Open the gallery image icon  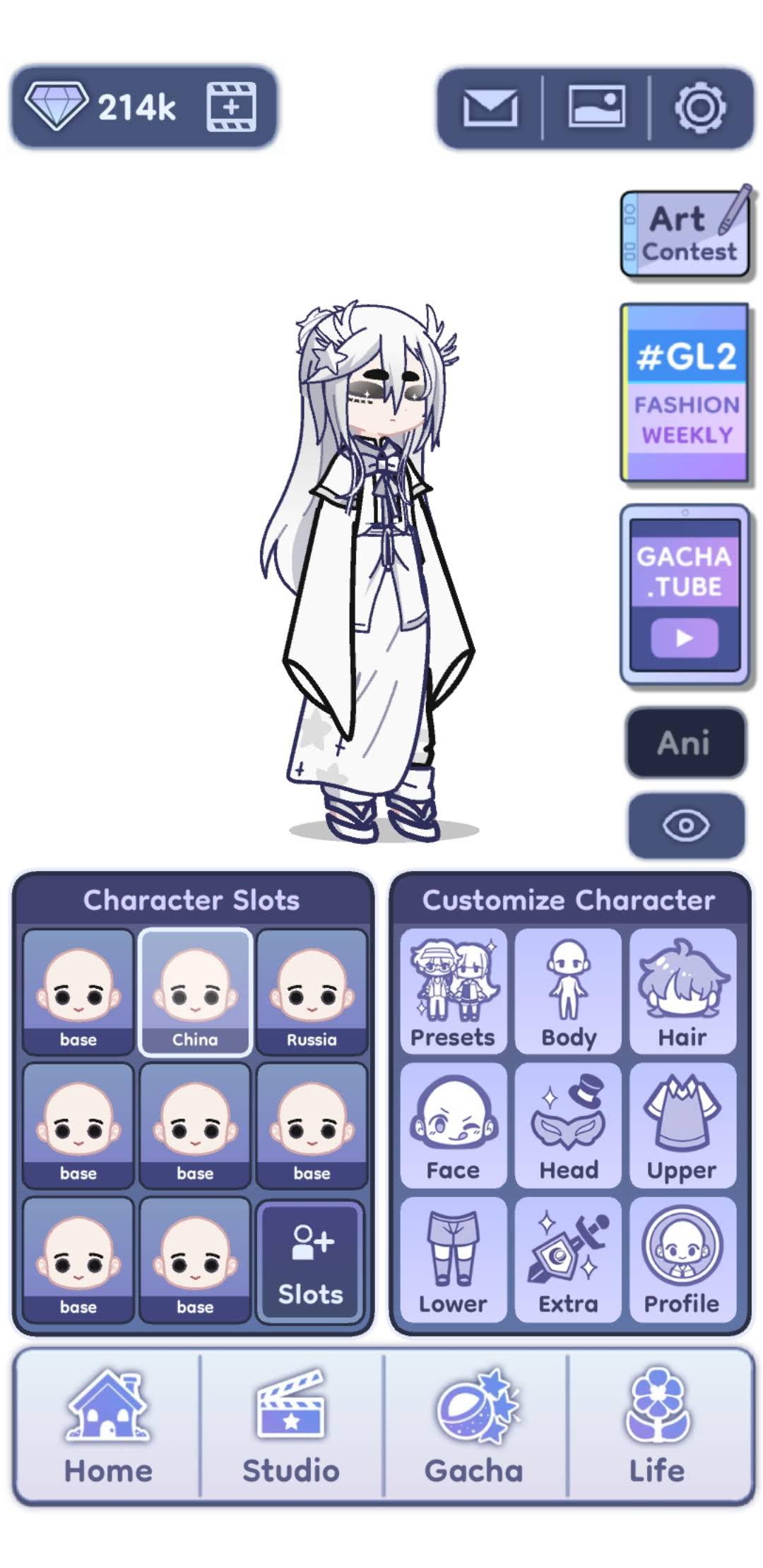596,107
